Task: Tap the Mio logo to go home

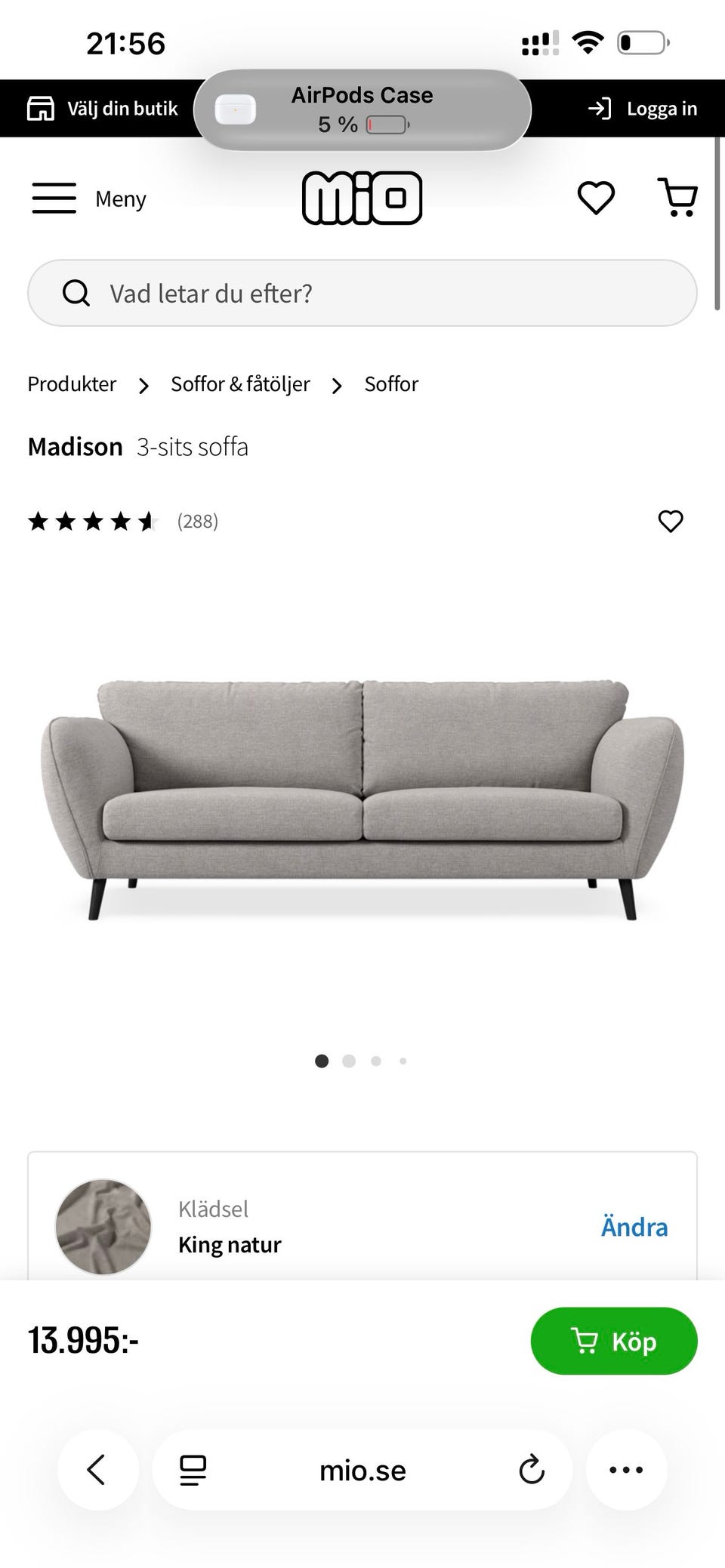Action: pyautogui.click(x=362, y=198)
